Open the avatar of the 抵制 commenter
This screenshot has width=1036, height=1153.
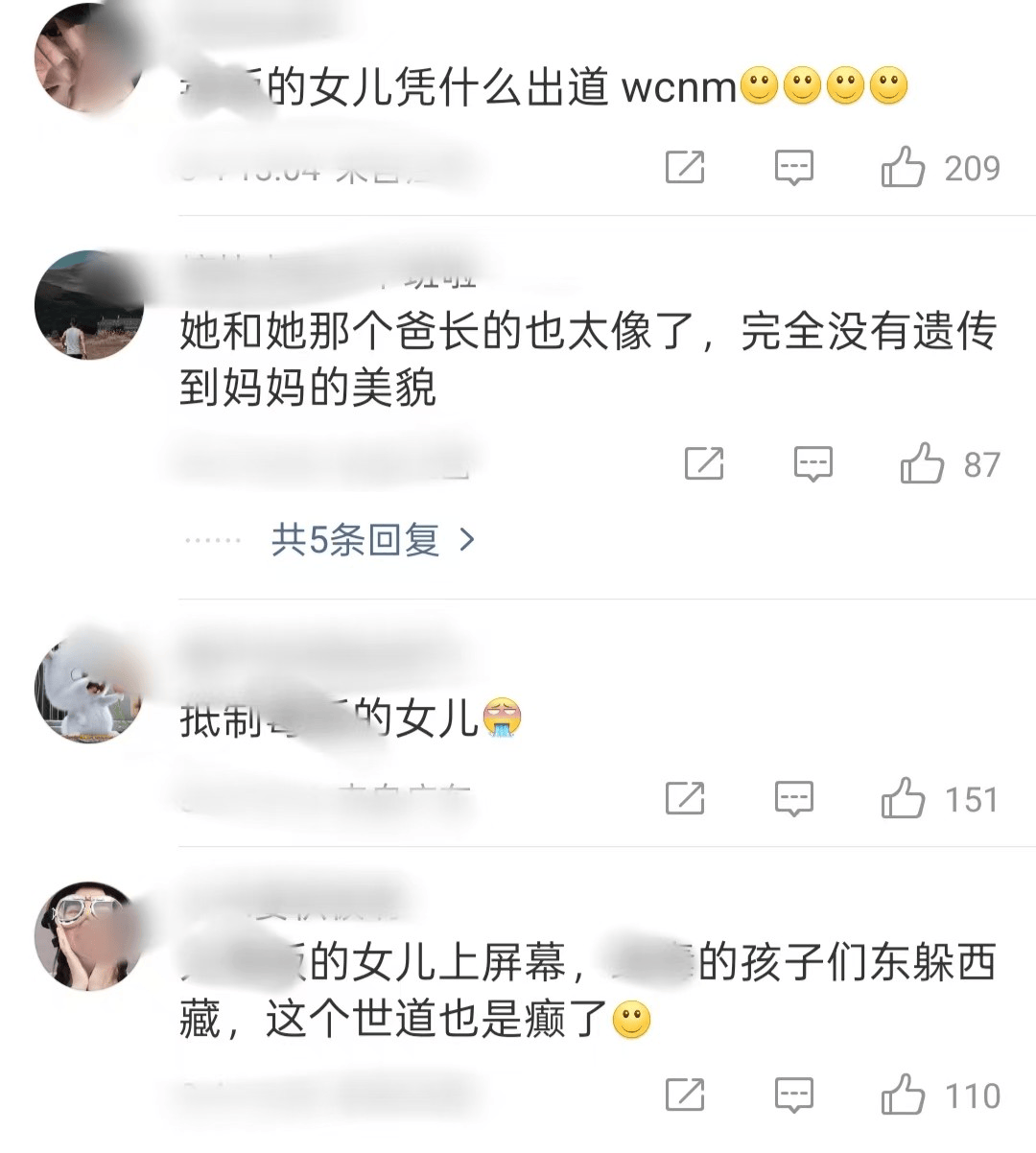(88, 689)
